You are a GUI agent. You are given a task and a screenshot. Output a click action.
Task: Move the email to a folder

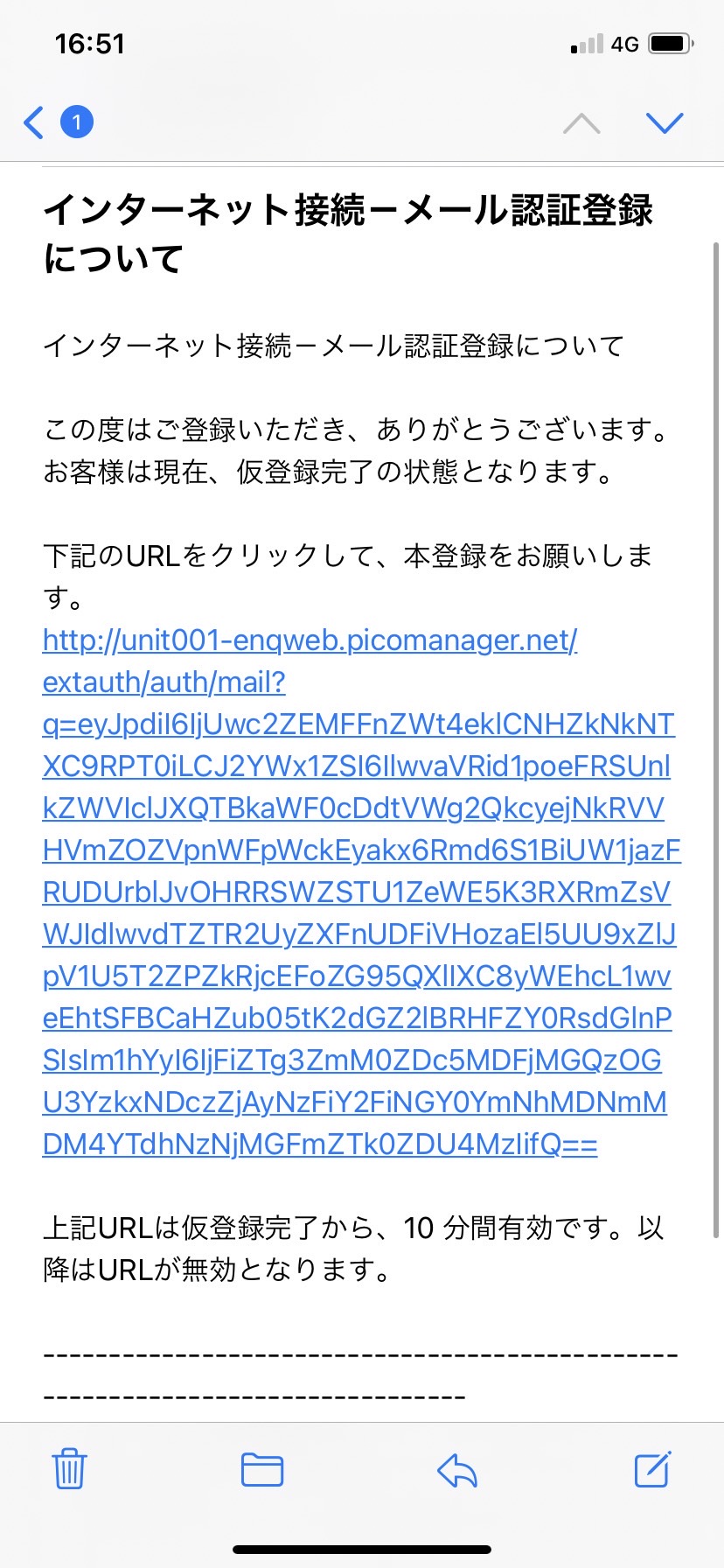point(262,1469)
